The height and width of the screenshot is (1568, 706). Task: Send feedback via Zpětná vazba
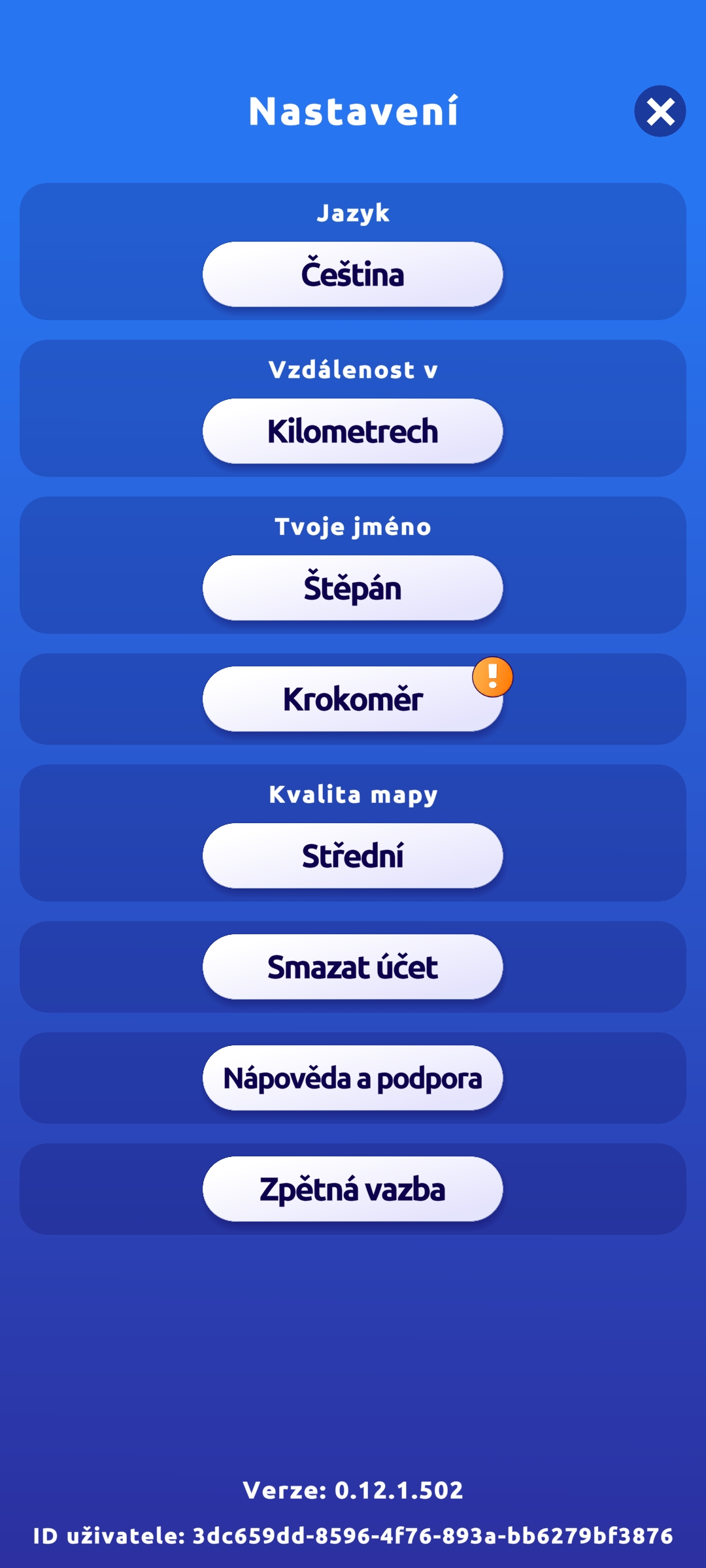pyautogui.click(x=352, y=1188)
